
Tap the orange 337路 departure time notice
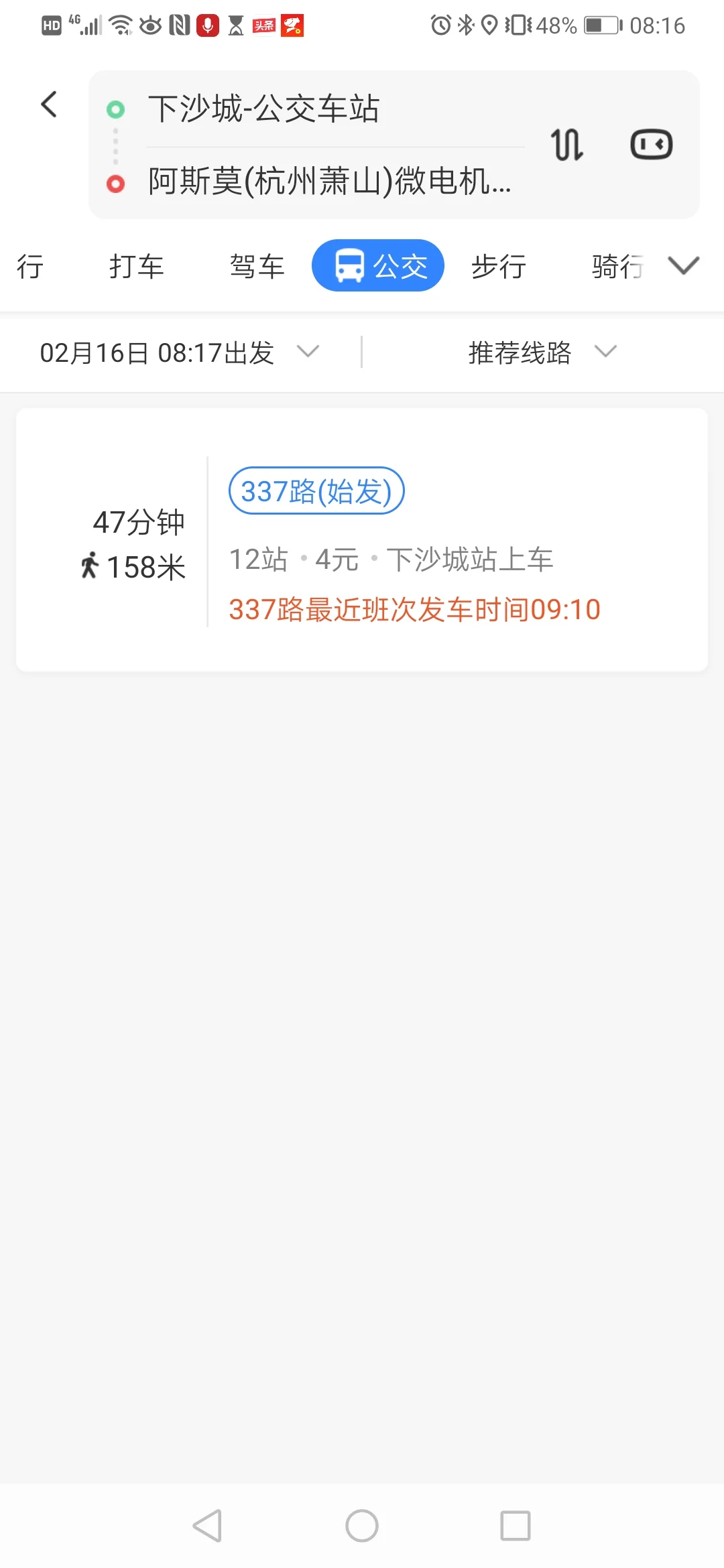(x=414, y=609)
